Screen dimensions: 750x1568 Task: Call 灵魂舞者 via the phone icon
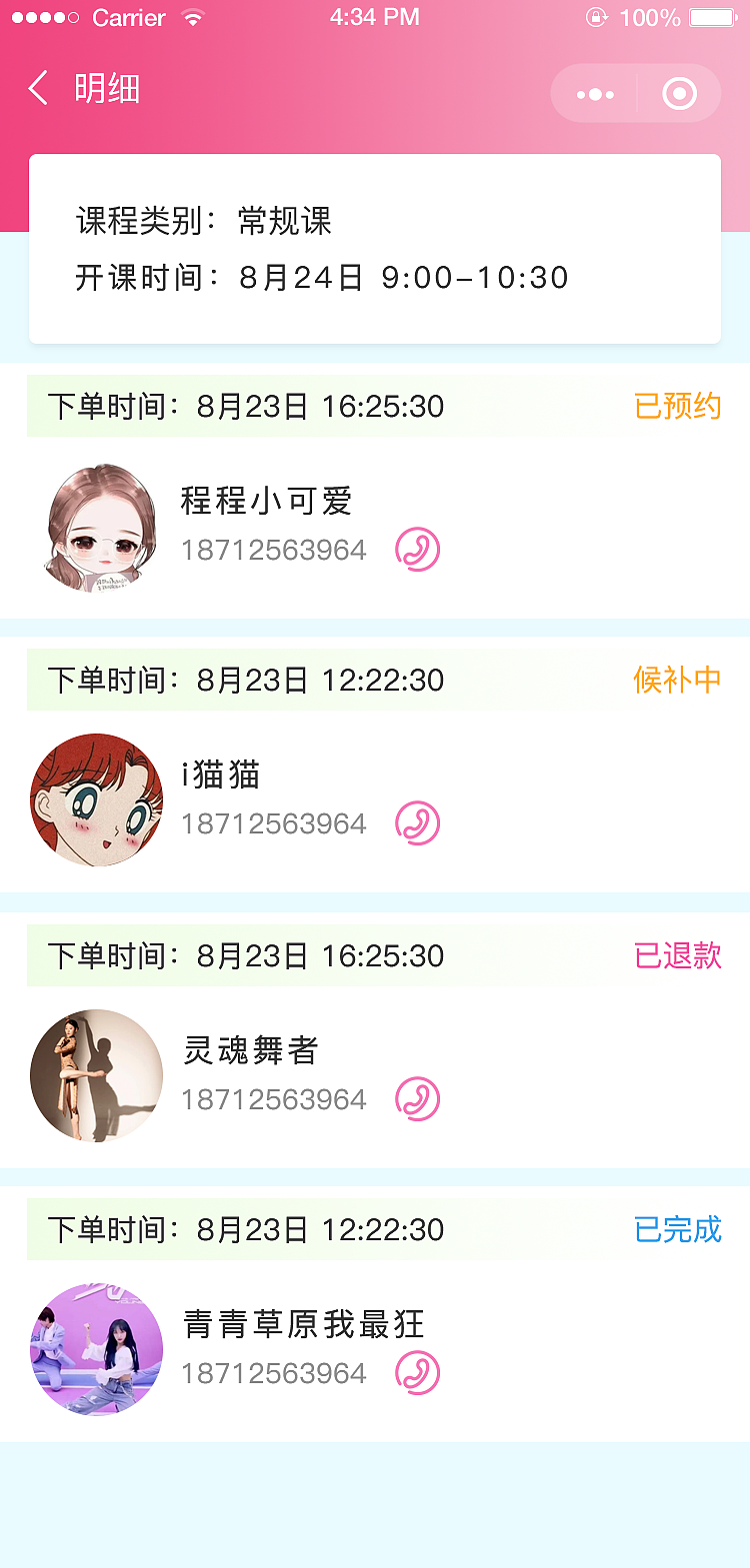click(x=417, y=1099)
